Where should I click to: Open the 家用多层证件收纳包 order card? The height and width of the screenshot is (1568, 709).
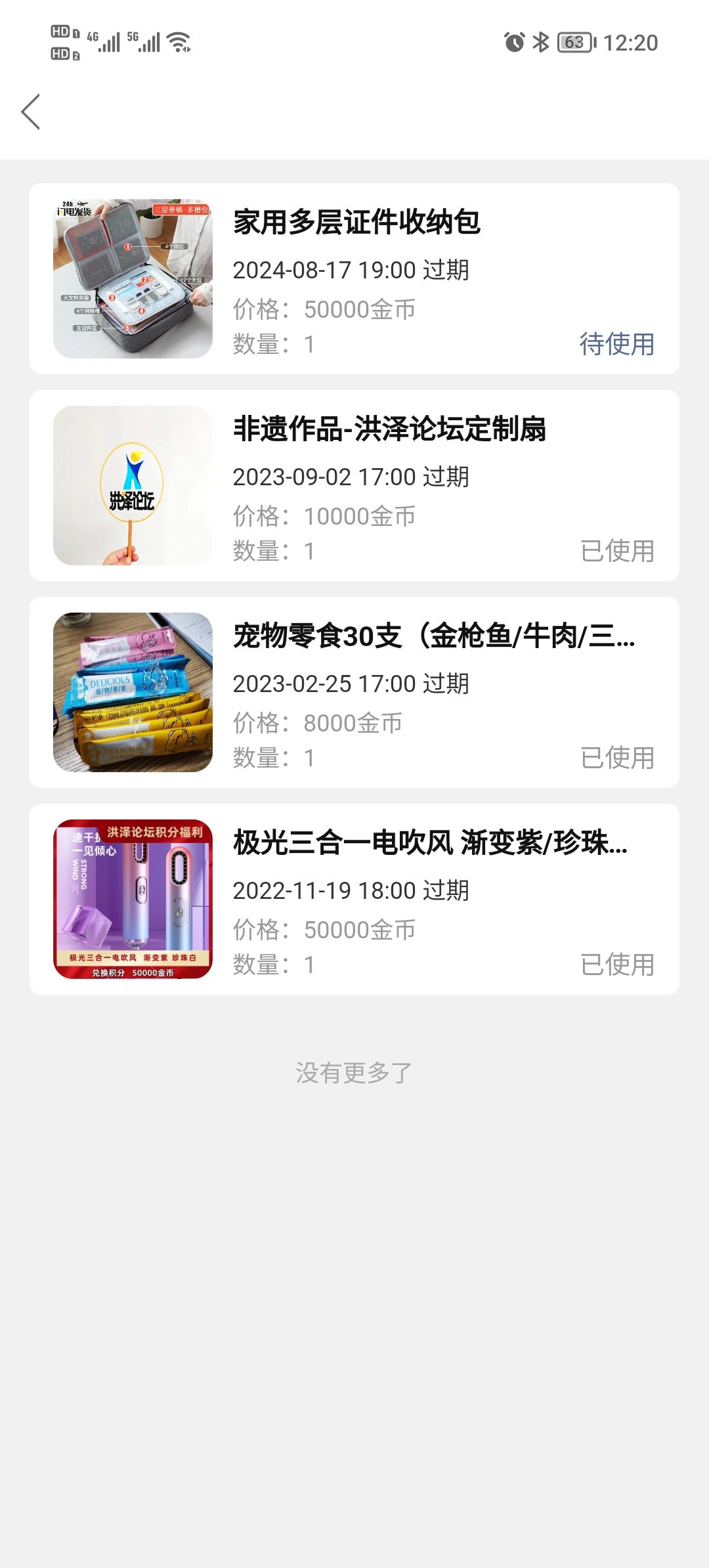[x=354, y=278]
